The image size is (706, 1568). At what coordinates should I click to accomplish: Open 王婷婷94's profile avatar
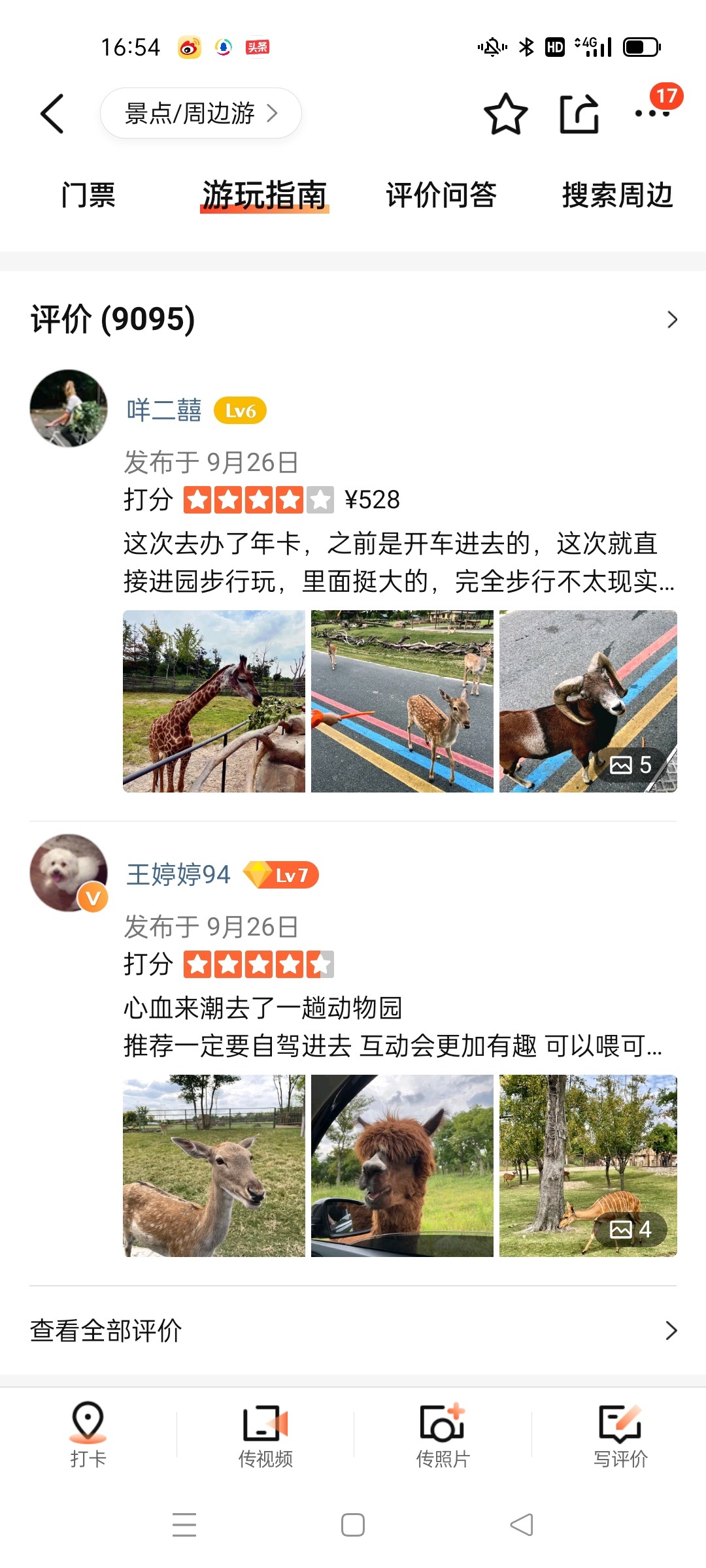pos(69,873)
